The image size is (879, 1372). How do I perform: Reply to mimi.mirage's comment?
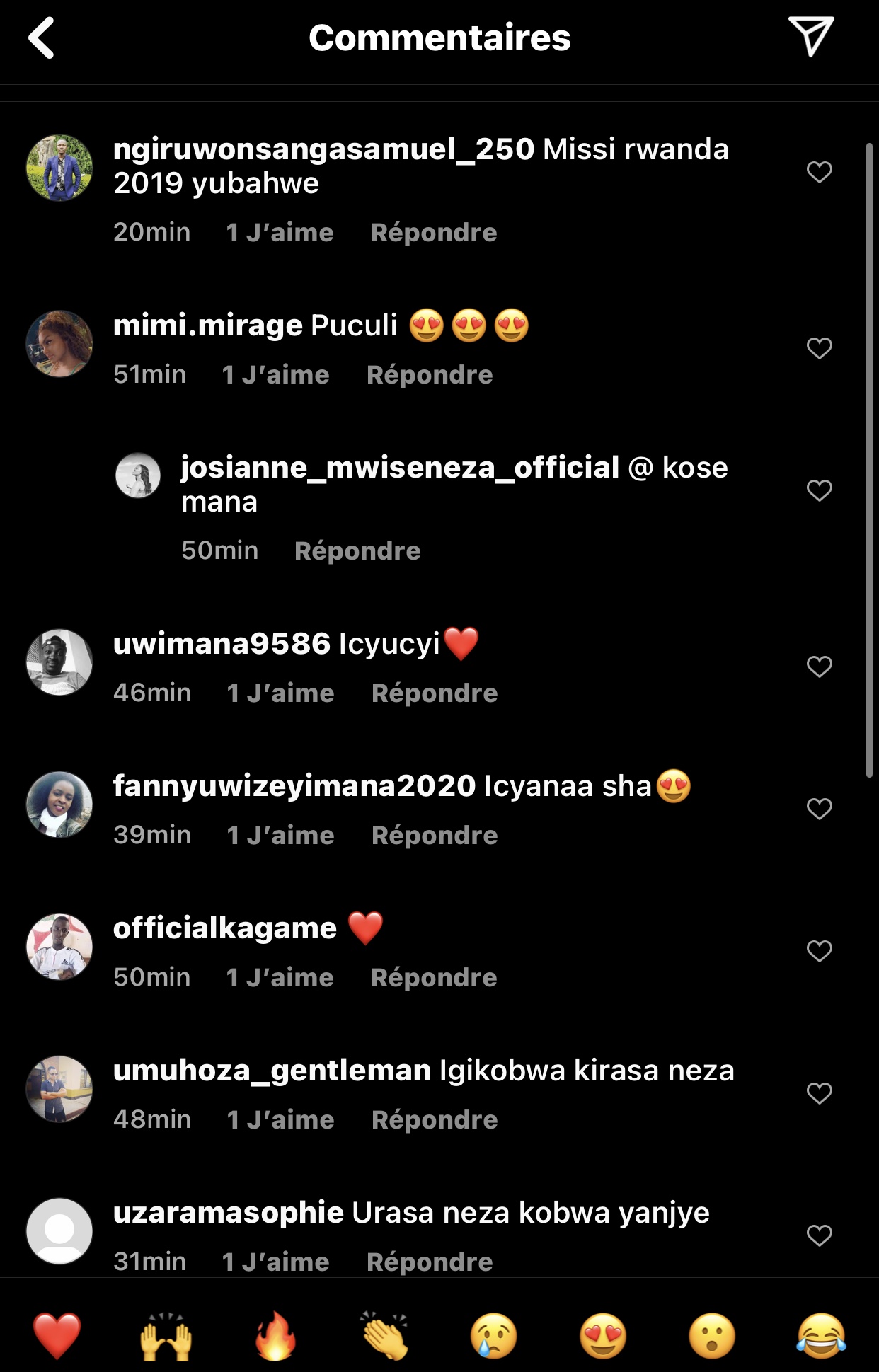click(429, 375)
